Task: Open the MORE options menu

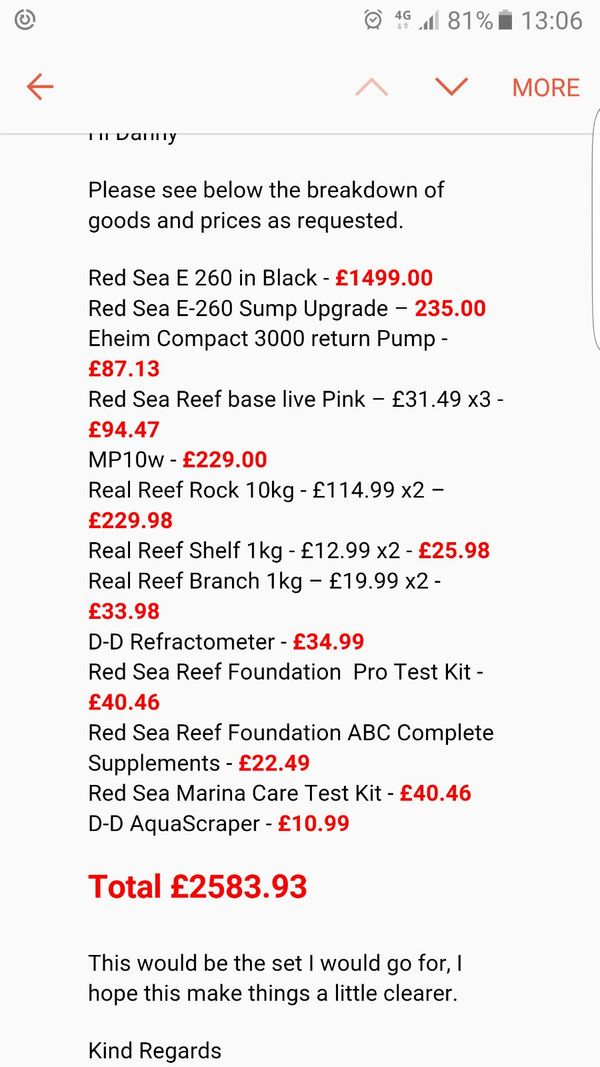Action: coord(546,88)
